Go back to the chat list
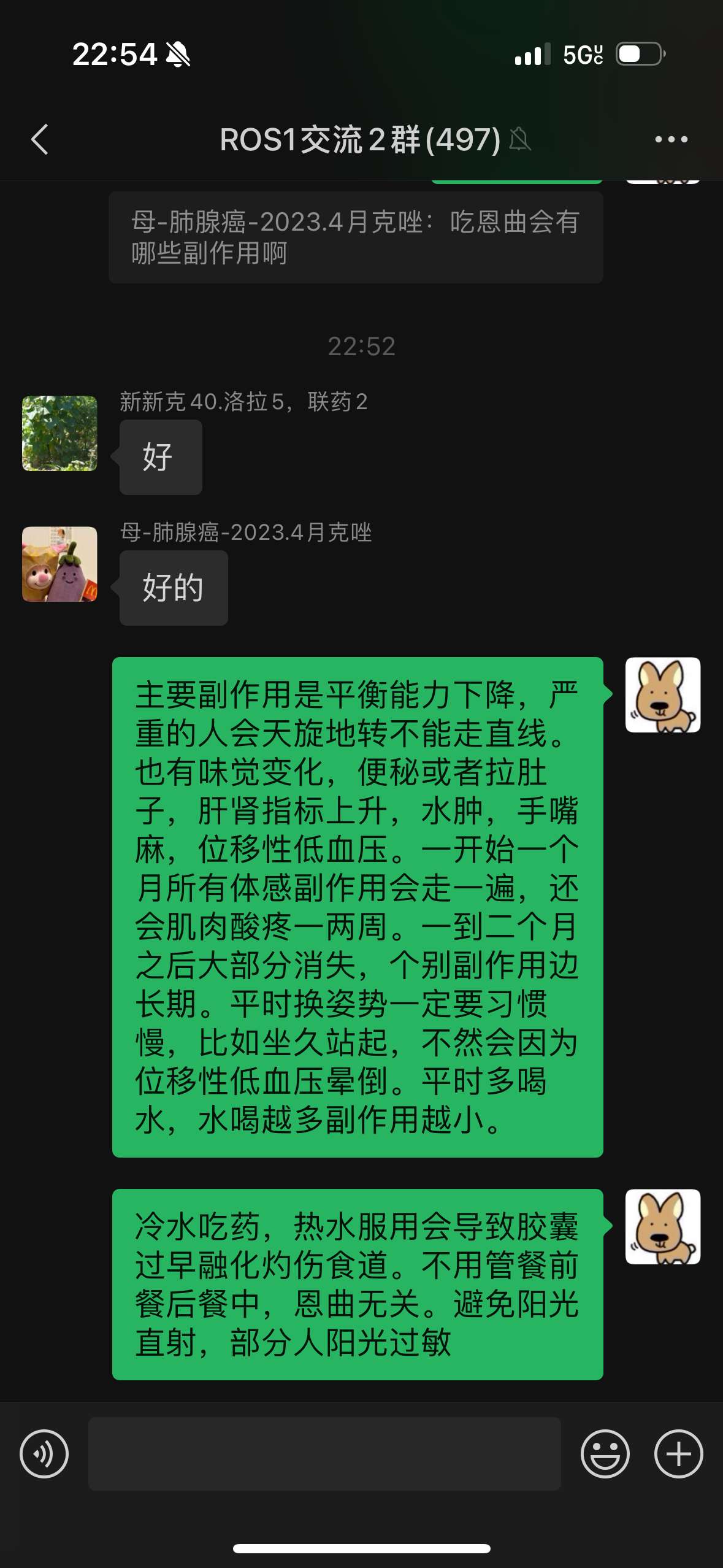The image size is (723, 1568). tap(40, 139)
